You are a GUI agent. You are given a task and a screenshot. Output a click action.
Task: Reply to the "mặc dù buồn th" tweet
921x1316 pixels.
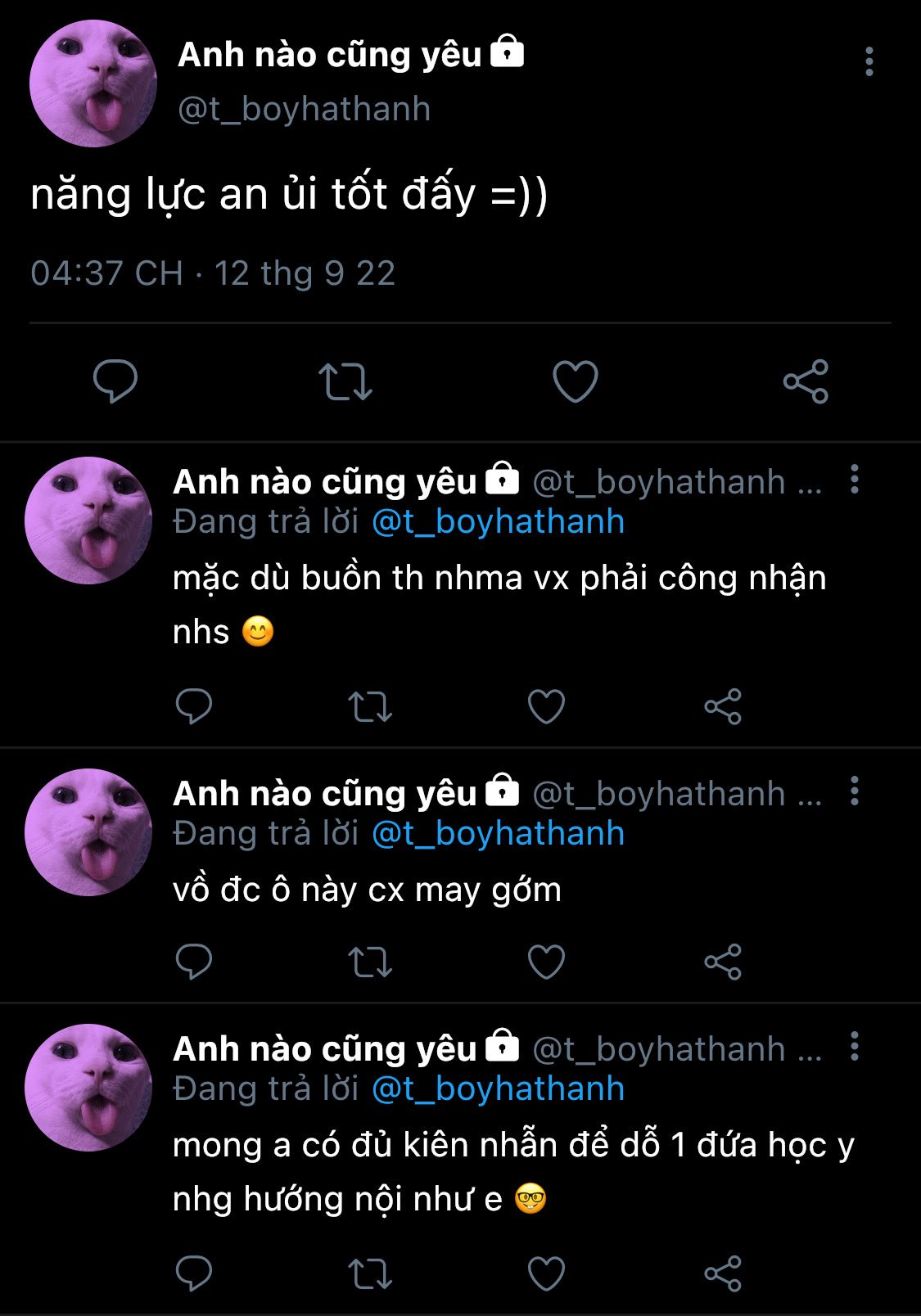point(194,706)
